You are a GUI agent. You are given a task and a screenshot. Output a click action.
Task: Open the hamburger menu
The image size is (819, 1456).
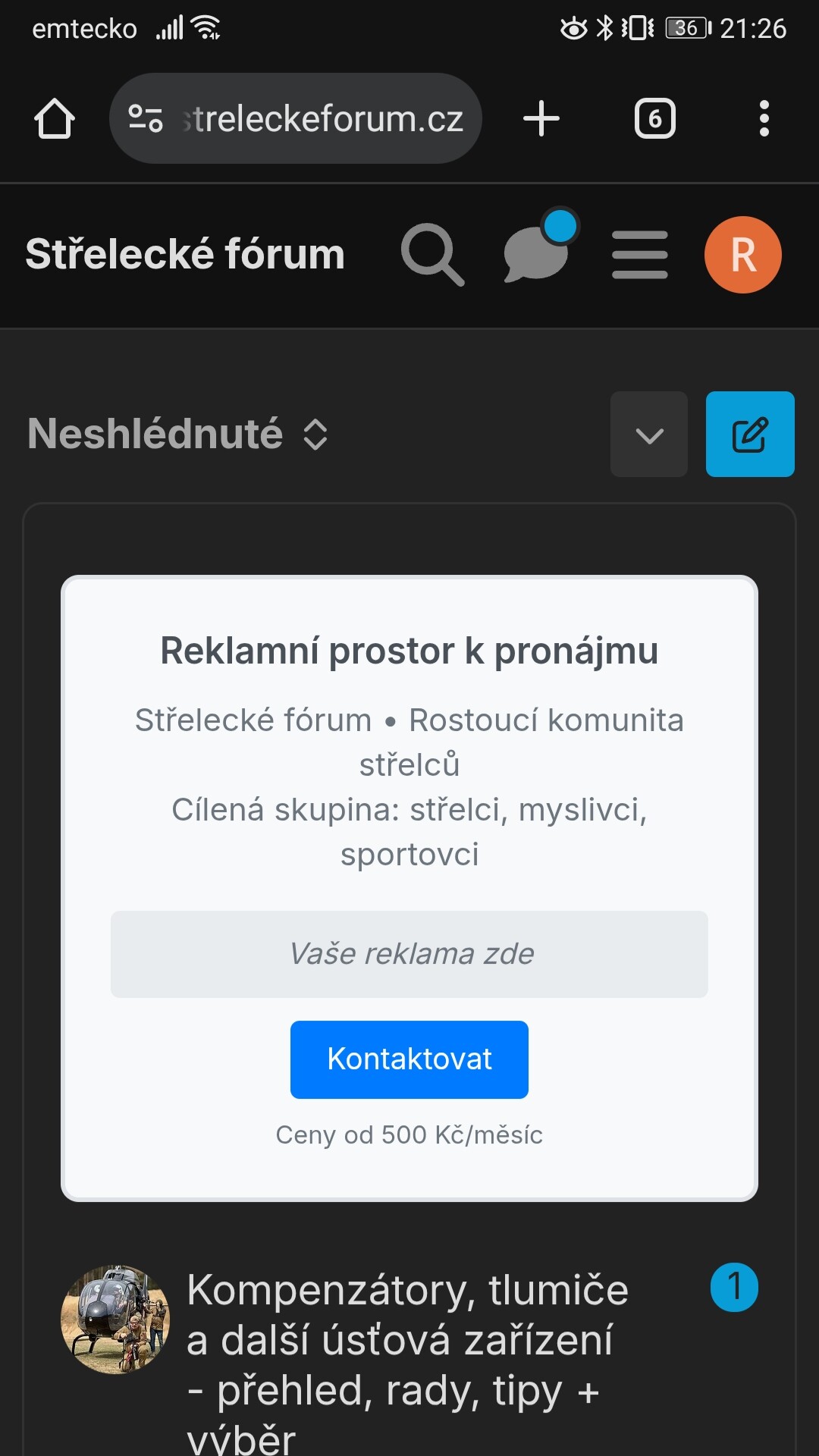click(x=639, y=255)
